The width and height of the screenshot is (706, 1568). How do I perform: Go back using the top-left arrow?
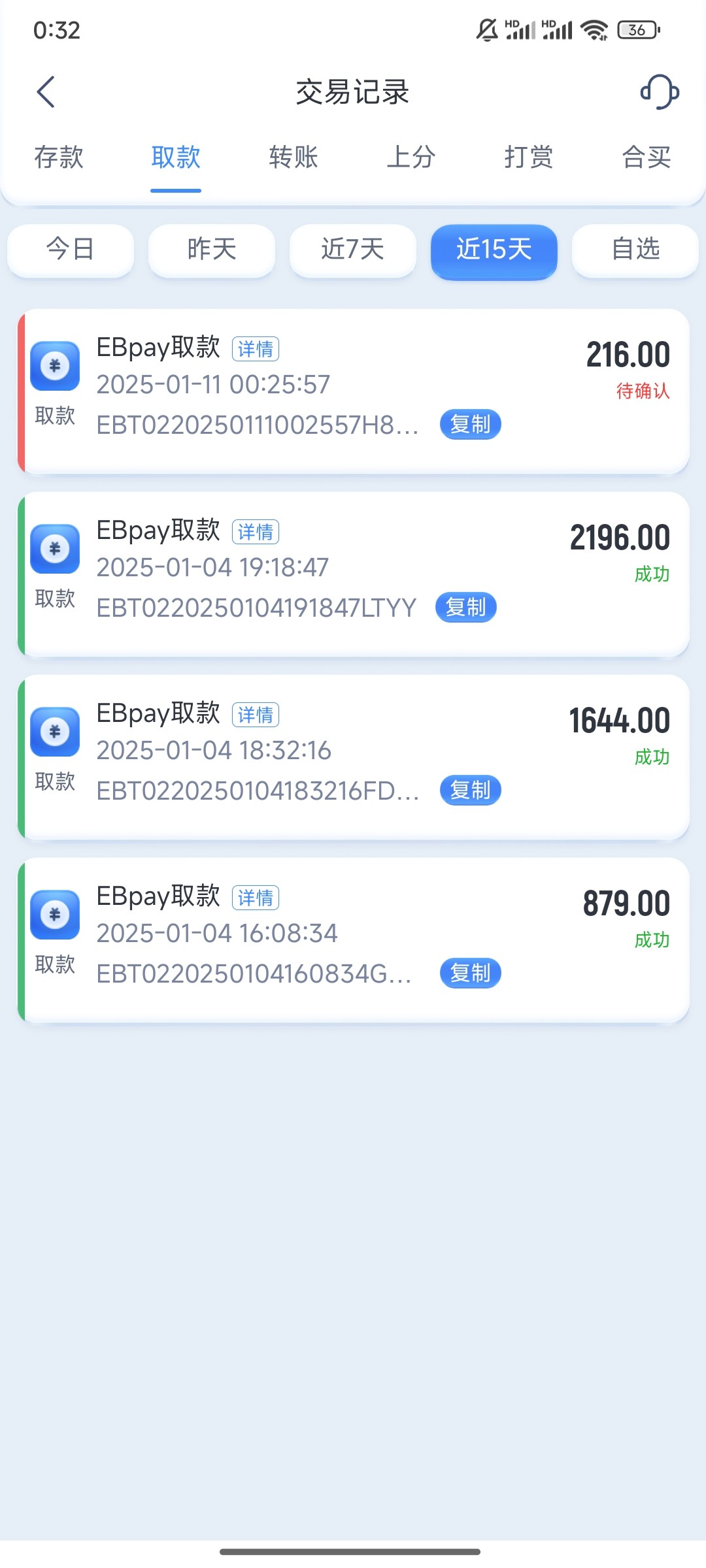[46, 92]
